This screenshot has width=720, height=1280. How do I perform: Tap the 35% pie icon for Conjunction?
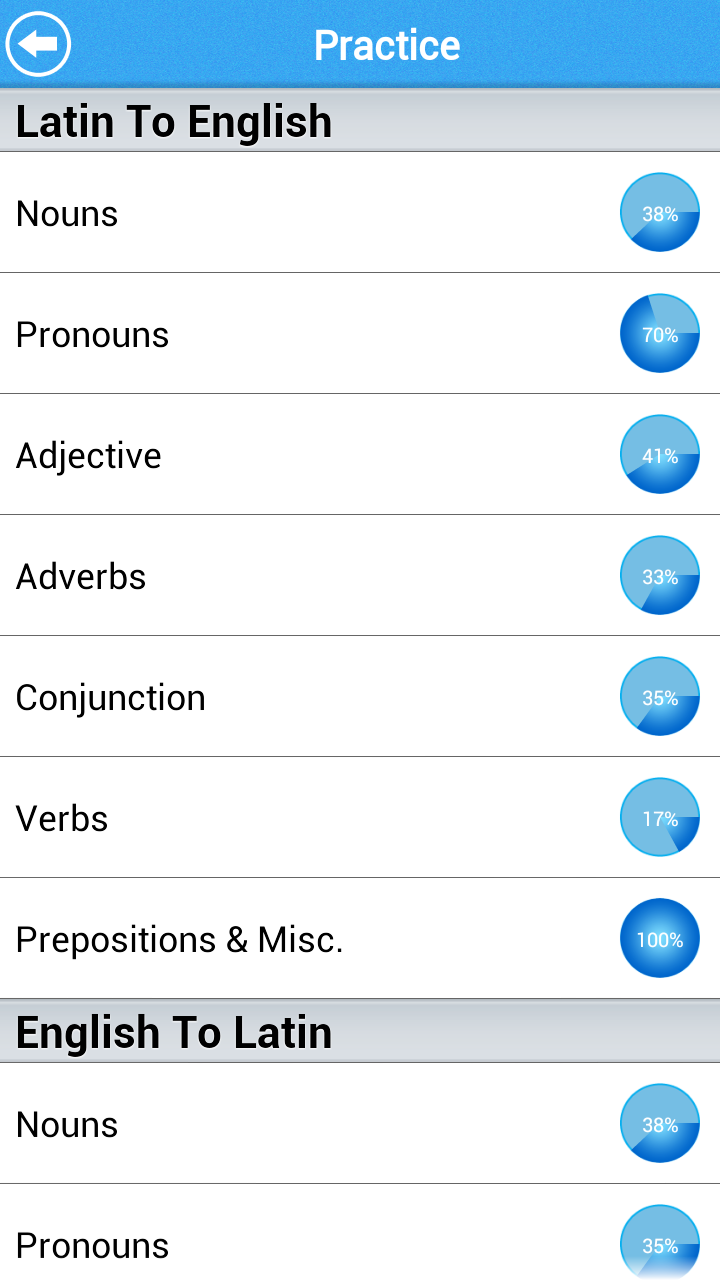coord(660,696)
